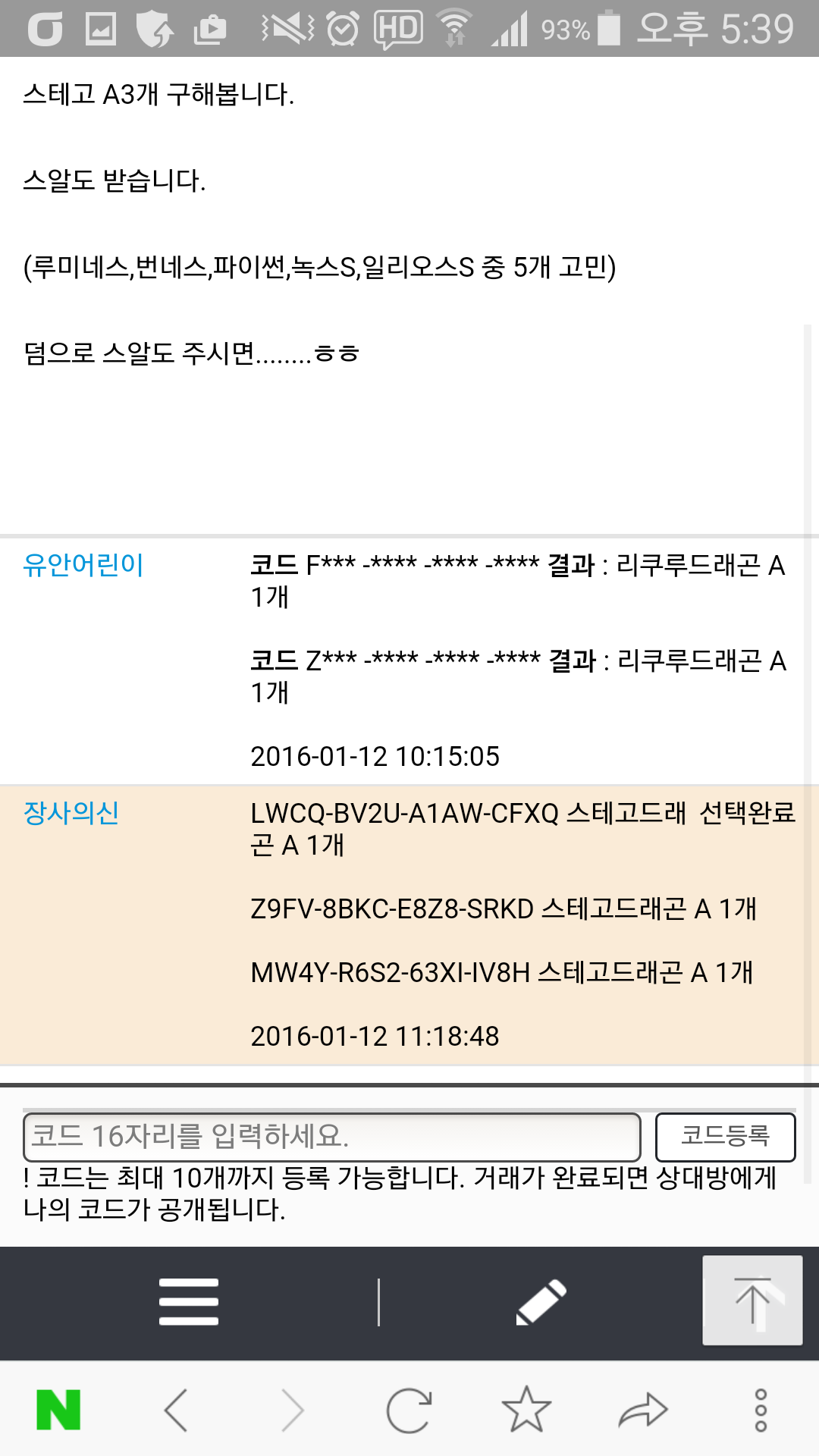The width and height of the screenshot is (819, 1456).
Task: Open 장사의신's profile link
Action: click(71, 813)
